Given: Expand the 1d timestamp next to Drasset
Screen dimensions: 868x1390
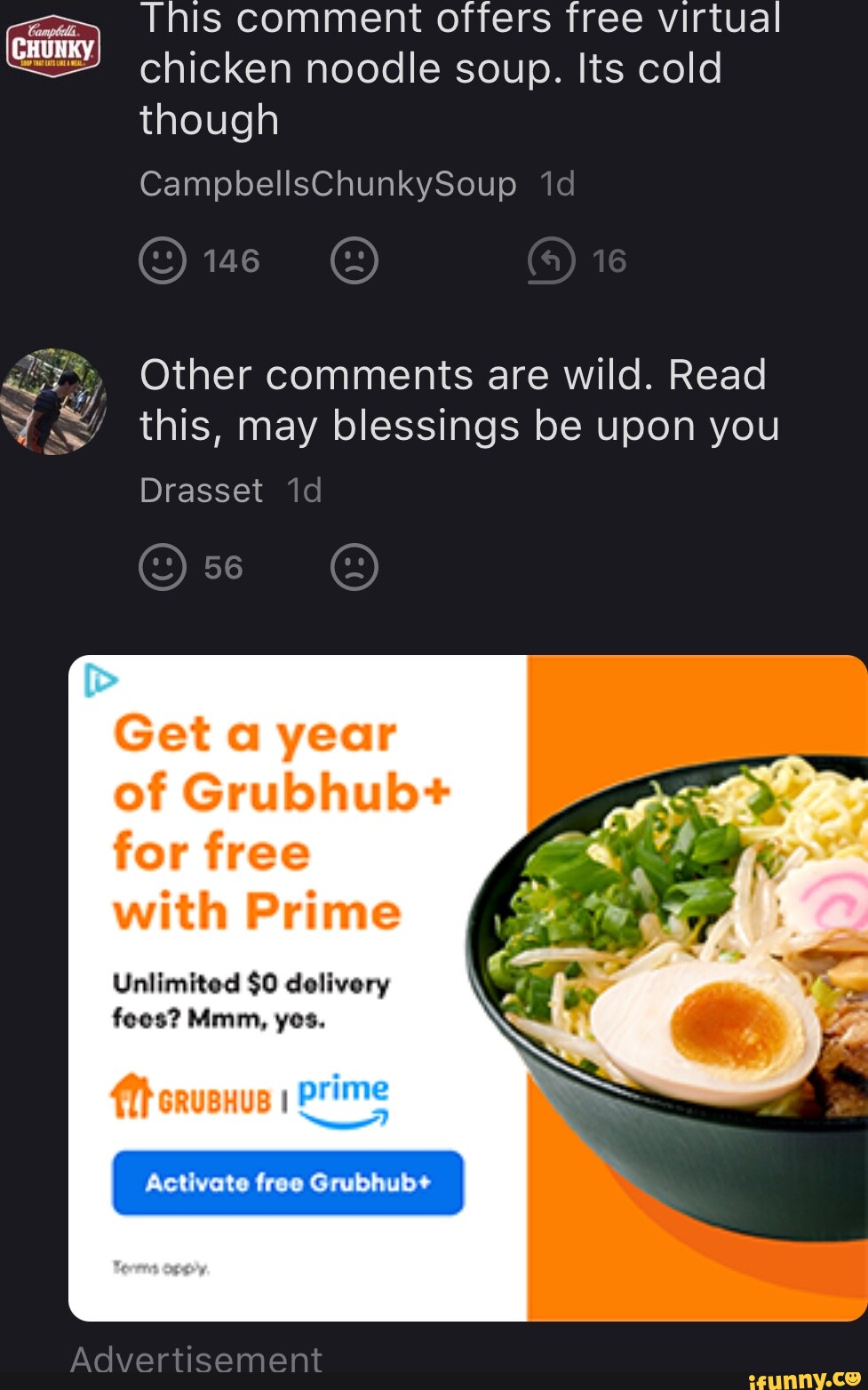Looking at the screenshot, I should (303, 490).
